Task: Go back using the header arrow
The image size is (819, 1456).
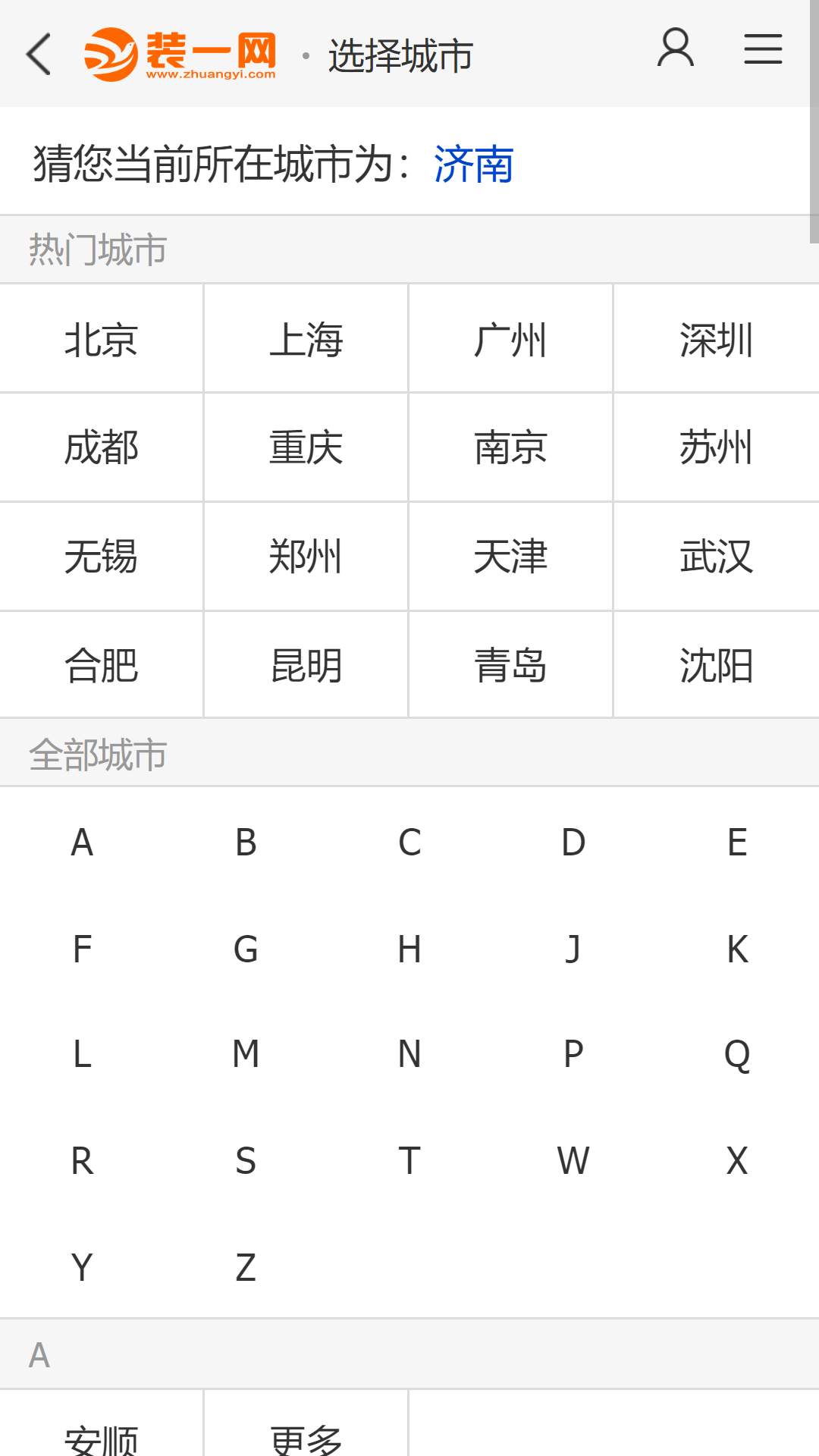Action: click(x=38, y=54)
